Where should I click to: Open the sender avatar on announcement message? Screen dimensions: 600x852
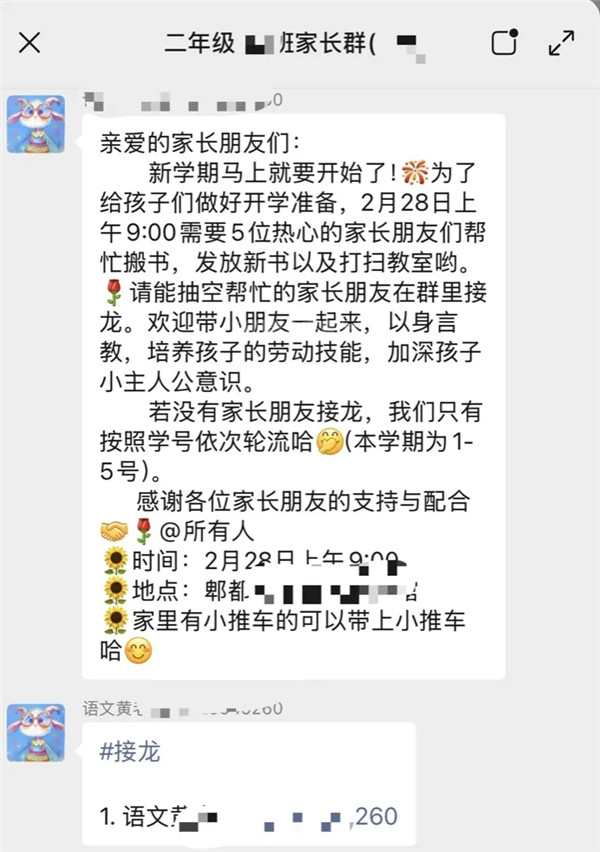36,124
